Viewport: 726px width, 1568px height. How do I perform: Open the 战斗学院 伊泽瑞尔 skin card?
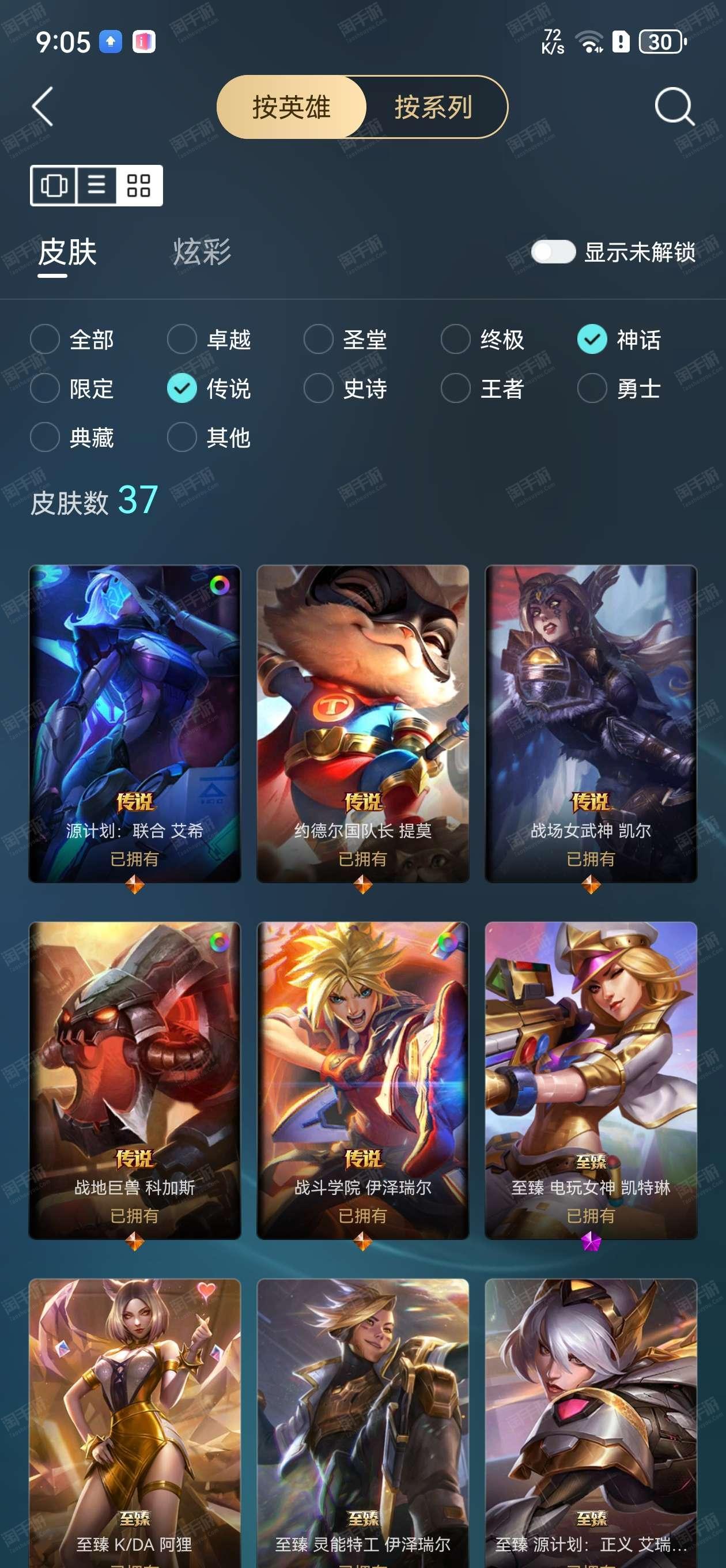362,1080
